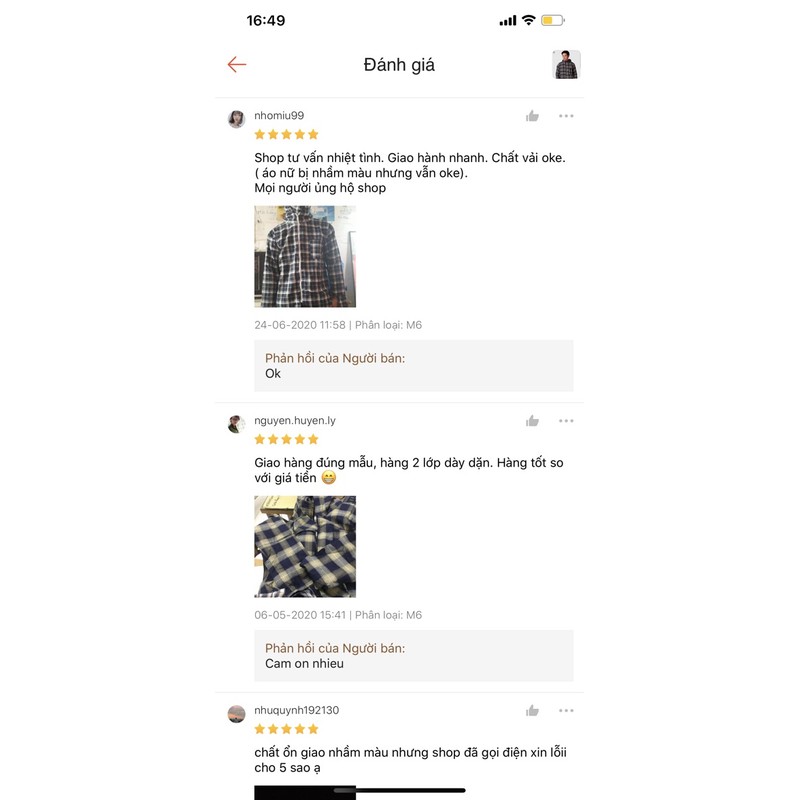Like the review by nhomiu99
This screenshot has height=800, width=800.
(x=532, y=116)
